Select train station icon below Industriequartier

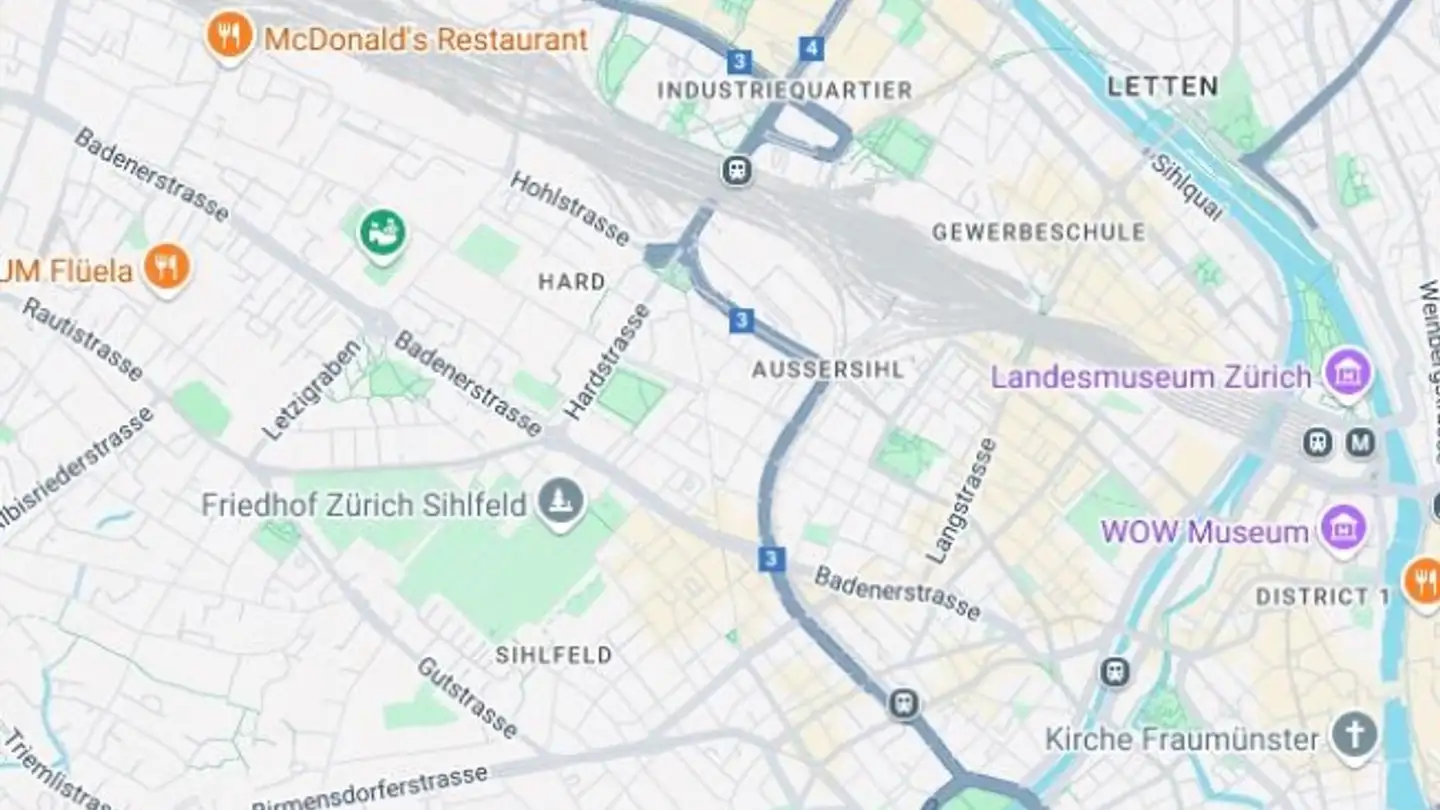738,170
